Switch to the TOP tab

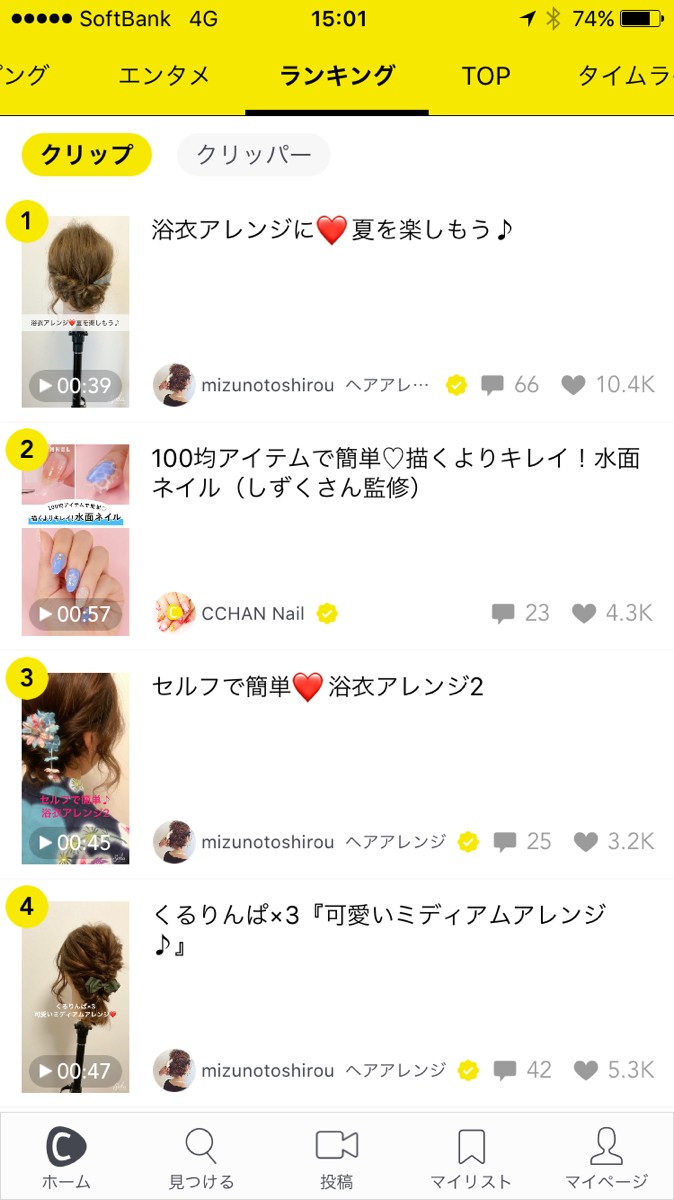click(x=486, y=76)
